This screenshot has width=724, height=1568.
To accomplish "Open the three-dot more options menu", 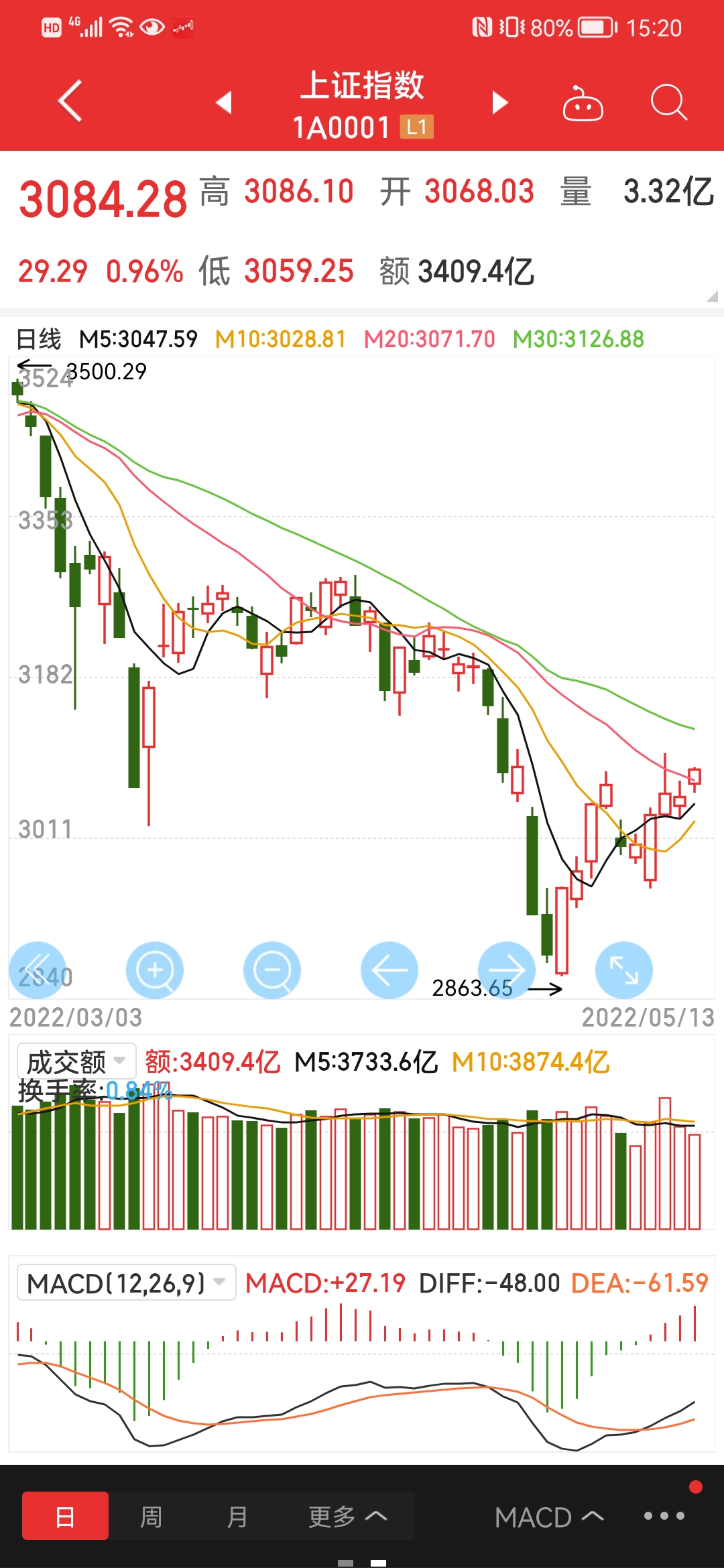I will [x=664, y=1516].
